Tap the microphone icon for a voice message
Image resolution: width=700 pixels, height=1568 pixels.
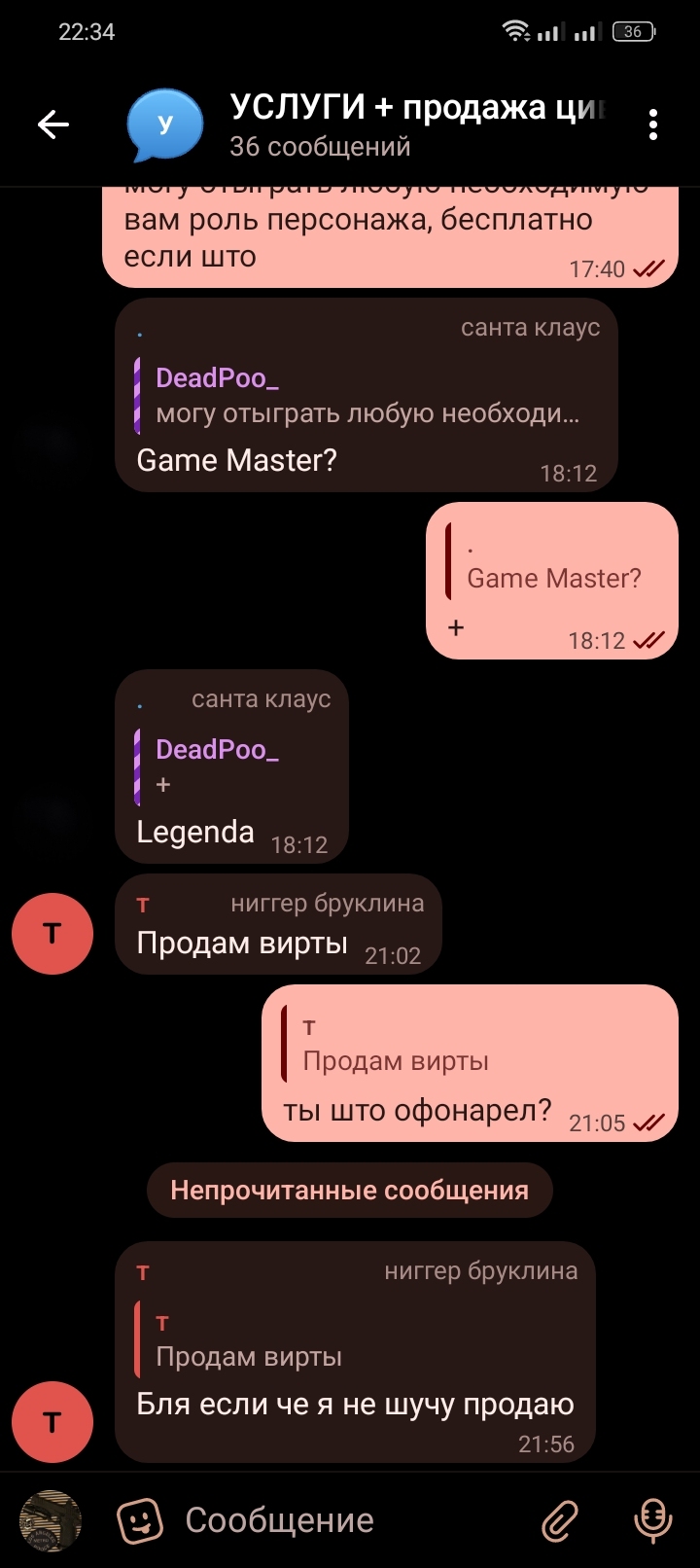click(653, 1520)
